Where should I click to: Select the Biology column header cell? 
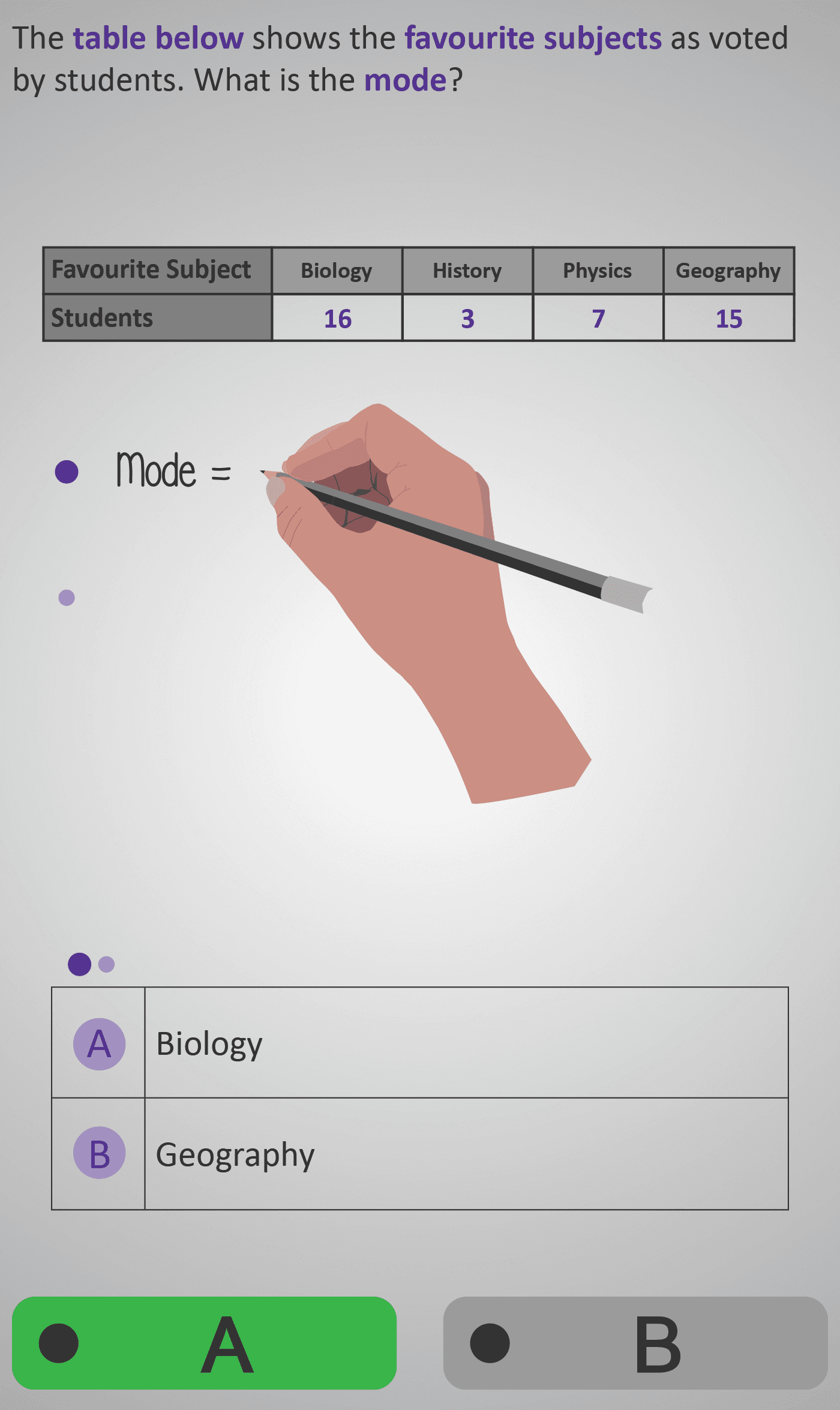pyautogui.click(x=337, y=271)
